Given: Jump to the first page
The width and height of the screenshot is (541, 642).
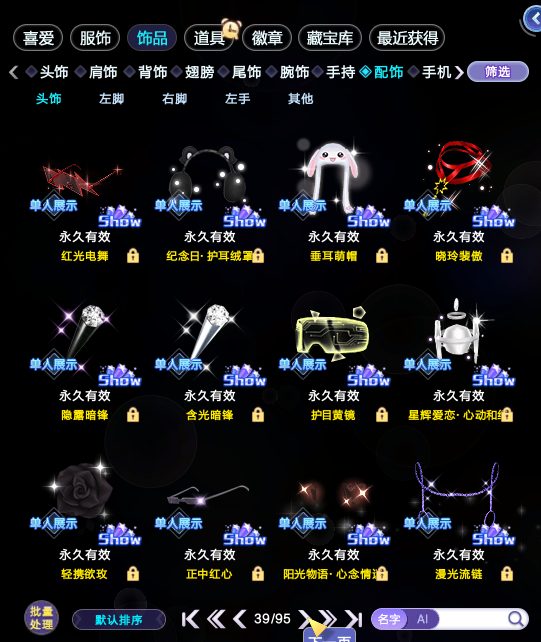Looking at the screenshot, I should 190,619.
